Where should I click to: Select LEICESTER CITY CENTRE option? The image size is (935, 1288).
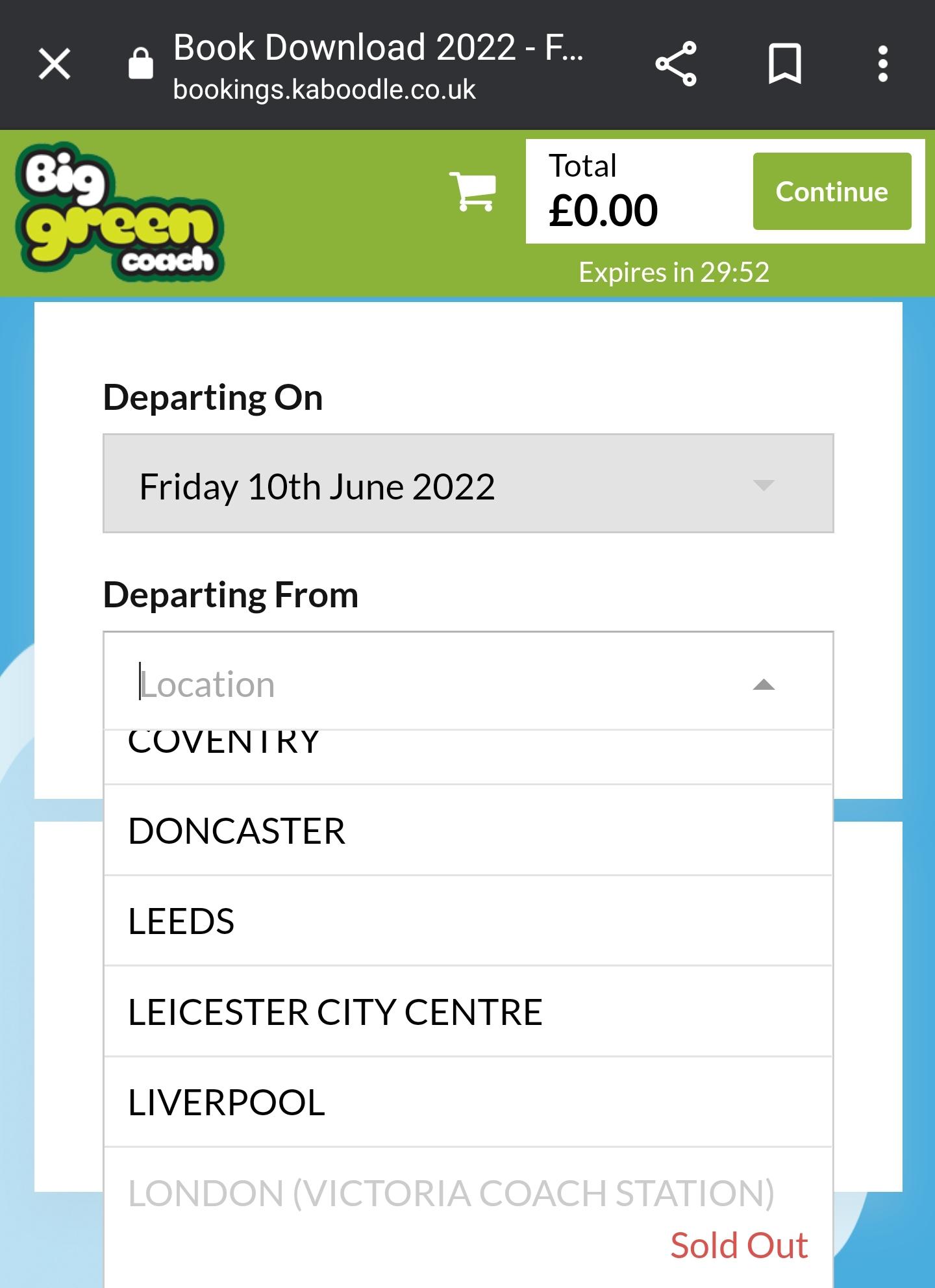coord(336,1011)
